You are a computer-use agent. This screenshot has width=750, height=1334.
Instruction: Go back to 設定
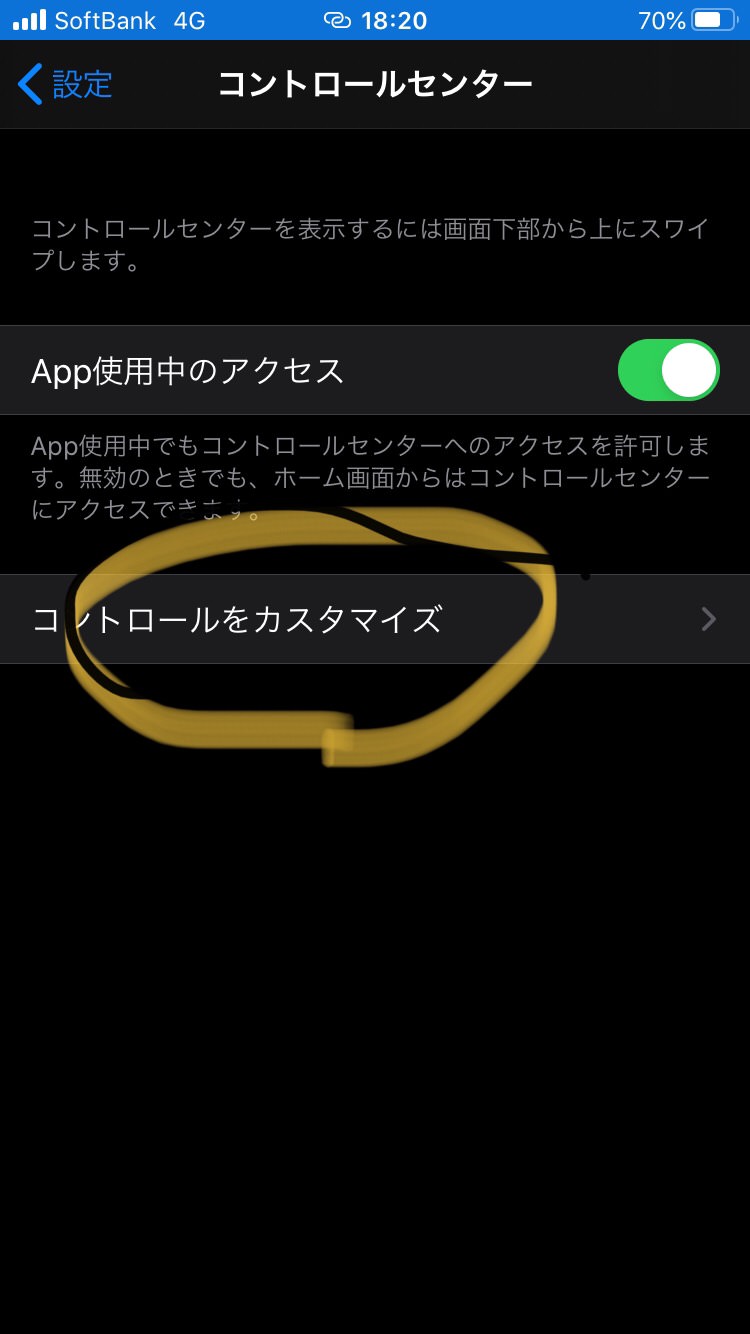point(66,84)
